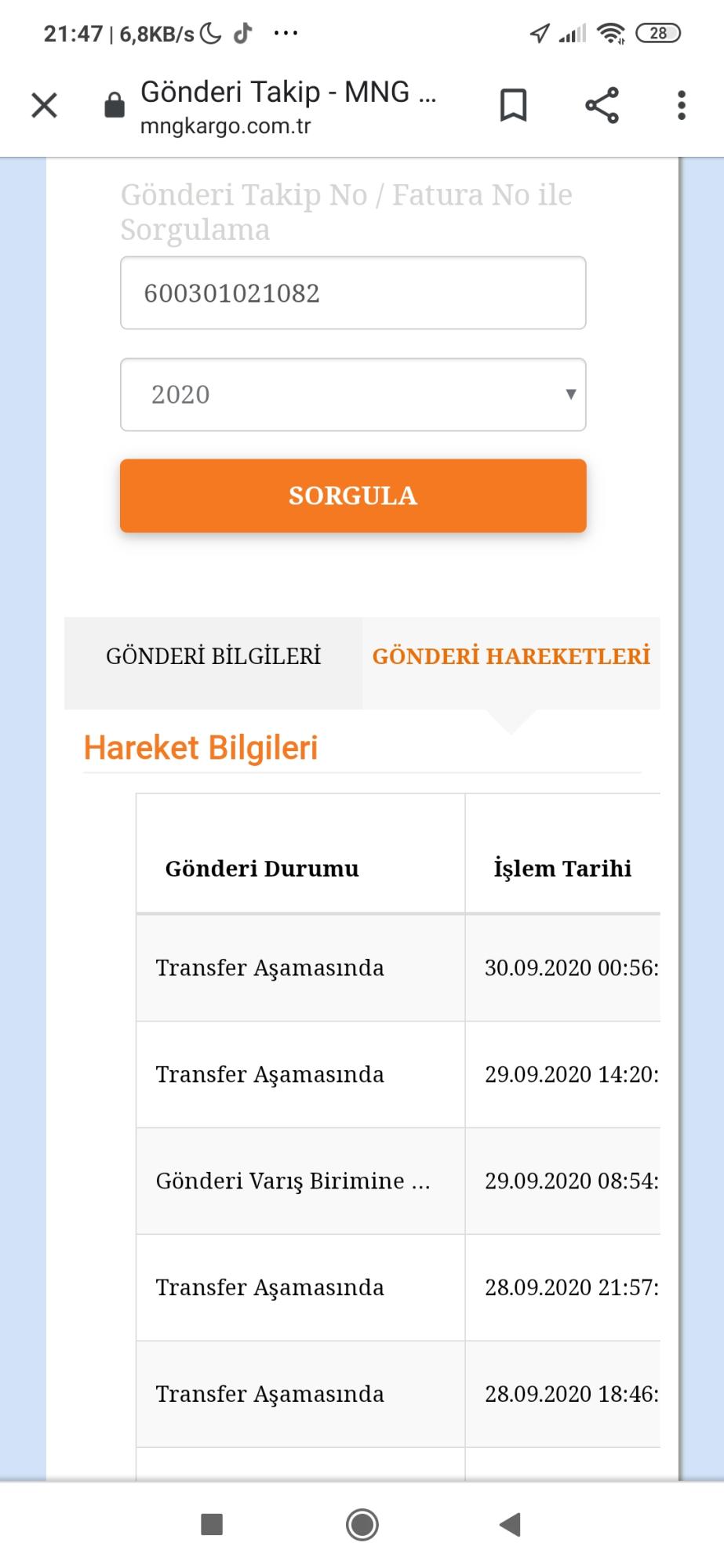Go back with system back button
The width and height of the screenshot is (724, 1568).
(510, 1525)
